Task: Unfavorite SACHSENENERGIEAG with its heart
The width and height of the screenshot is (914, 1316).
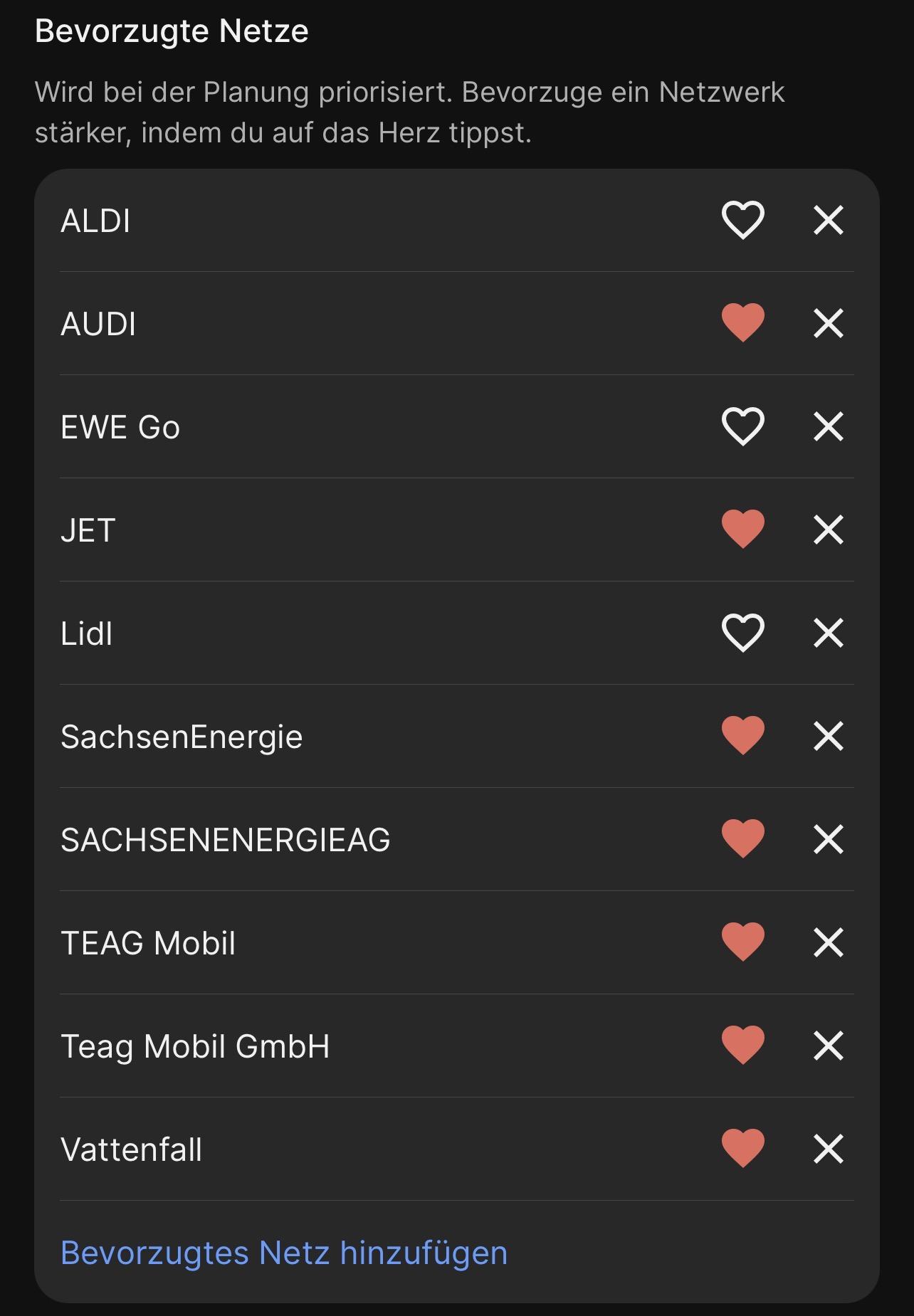Action: click(x=742, y=839)
